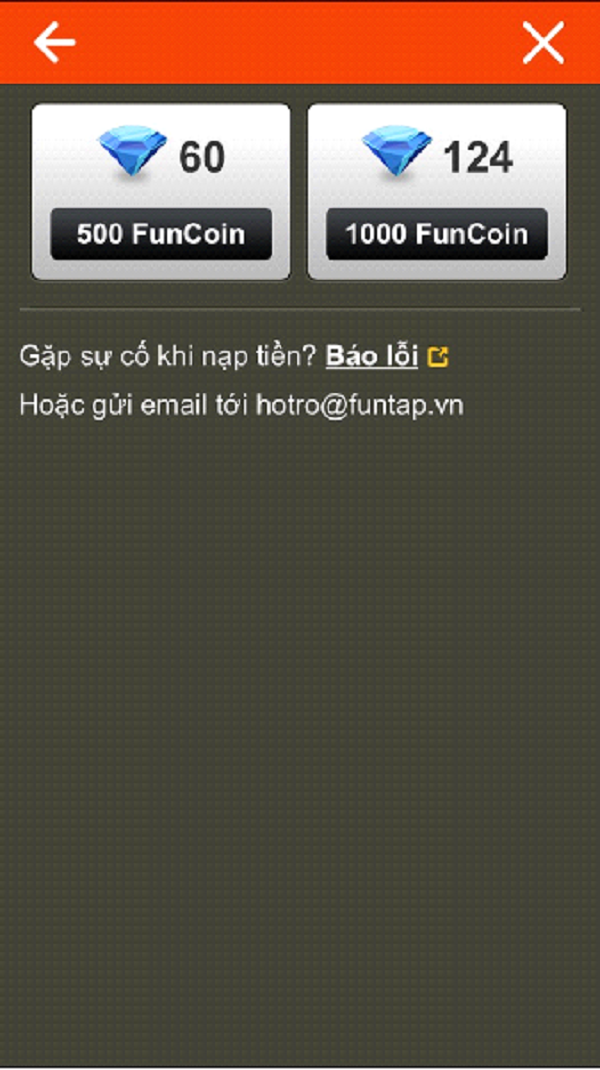
Task: Buy the 124 gems for 1000 FunCoin pack
Action: tap(437, 192)
